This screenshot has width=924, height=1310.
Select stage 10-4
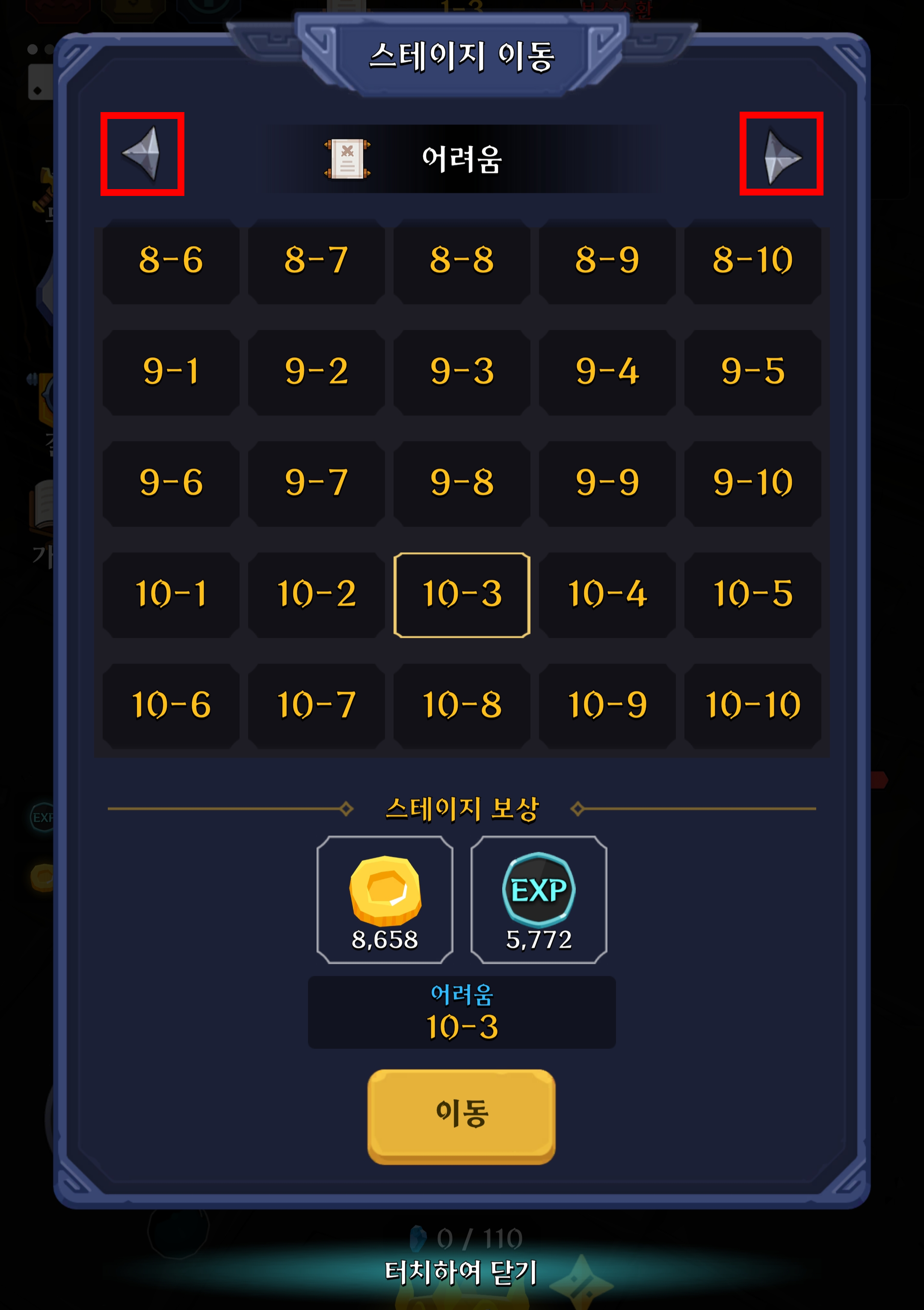(x=607, y=595)
